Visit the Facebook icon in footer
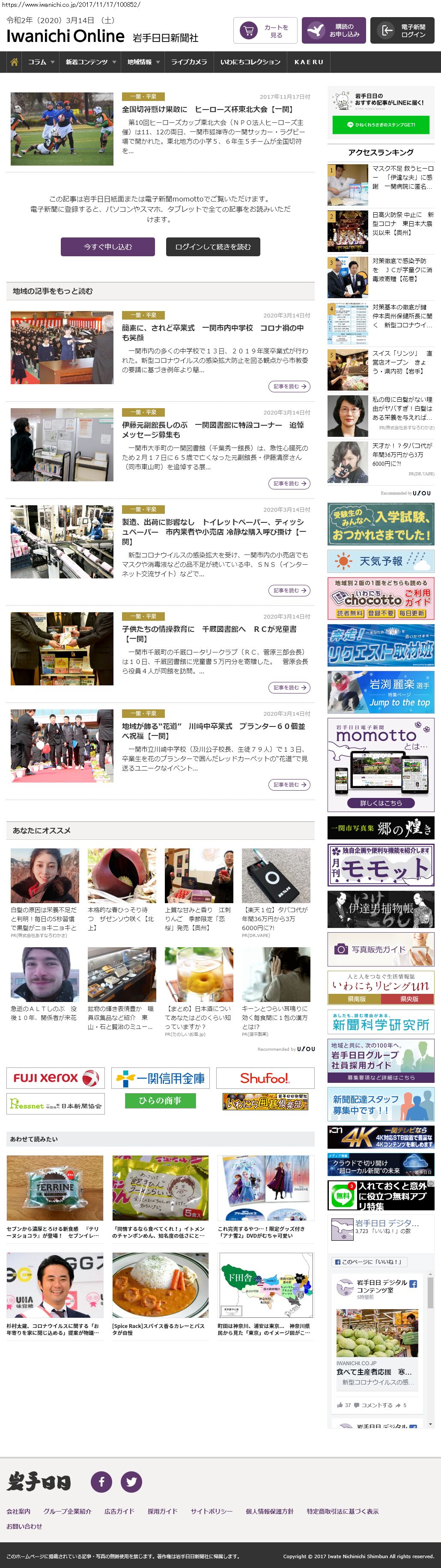 tap(101, 1481)
